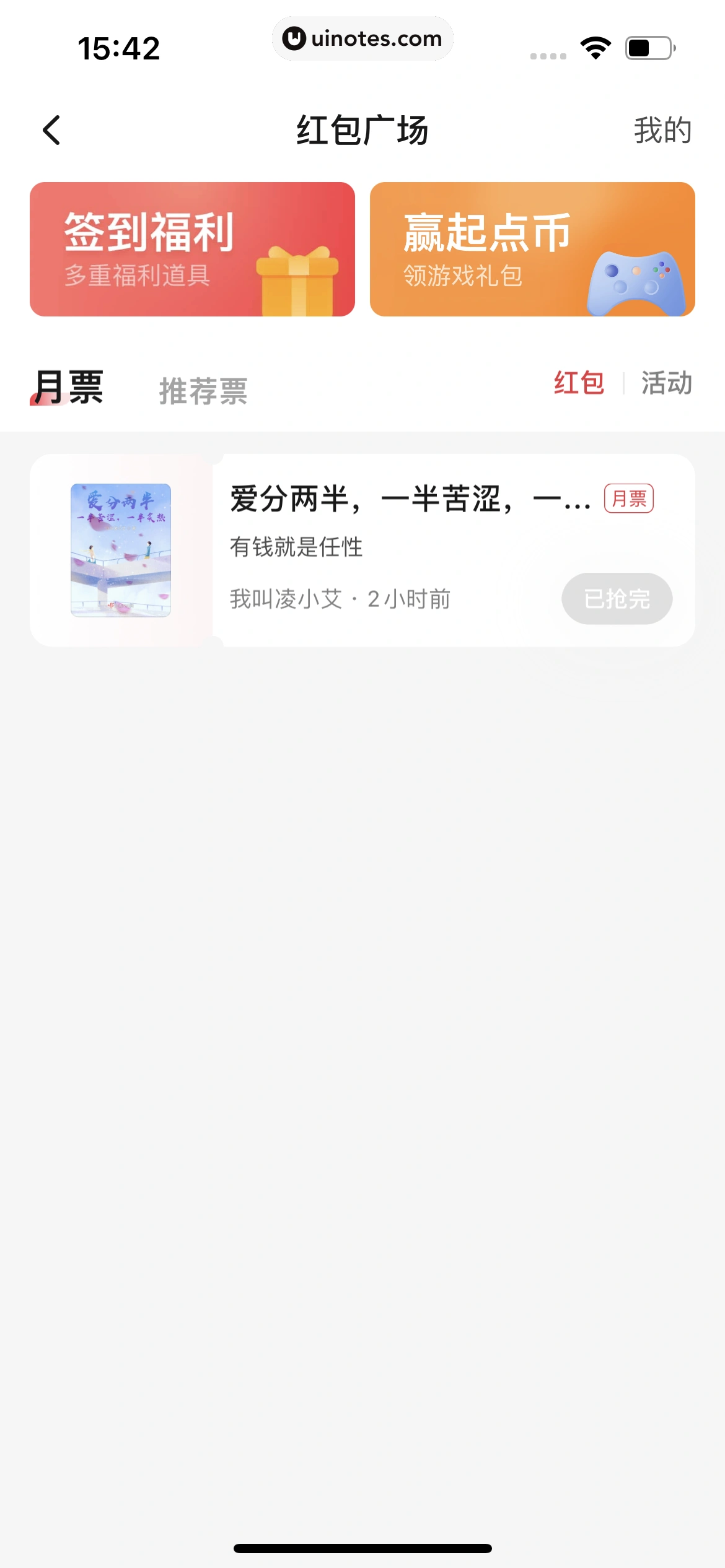Open the 爱分两半 book cover thumbnail
Image resolution: width=725 pixels, height=1568 pixels.
click(121, 549)
